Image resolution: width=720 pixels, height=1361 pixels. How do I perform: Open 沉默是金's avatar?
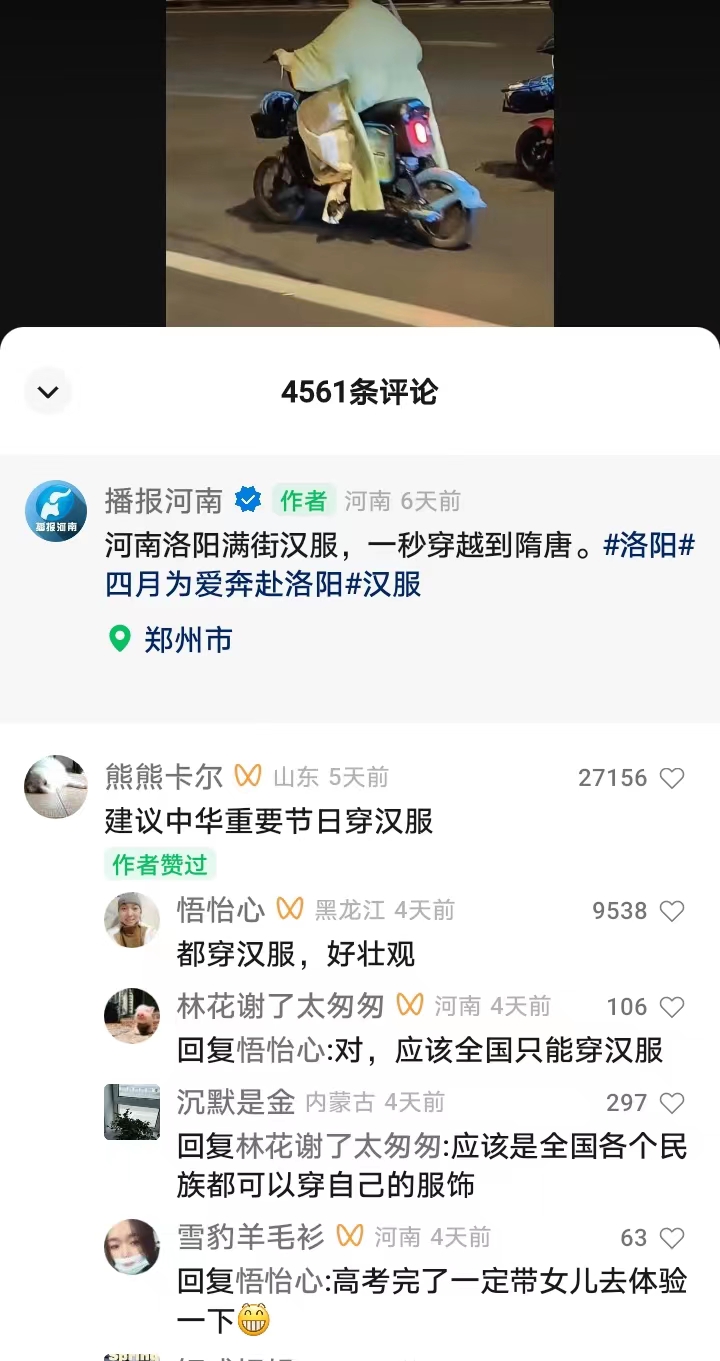click(x=132, y=1112)
